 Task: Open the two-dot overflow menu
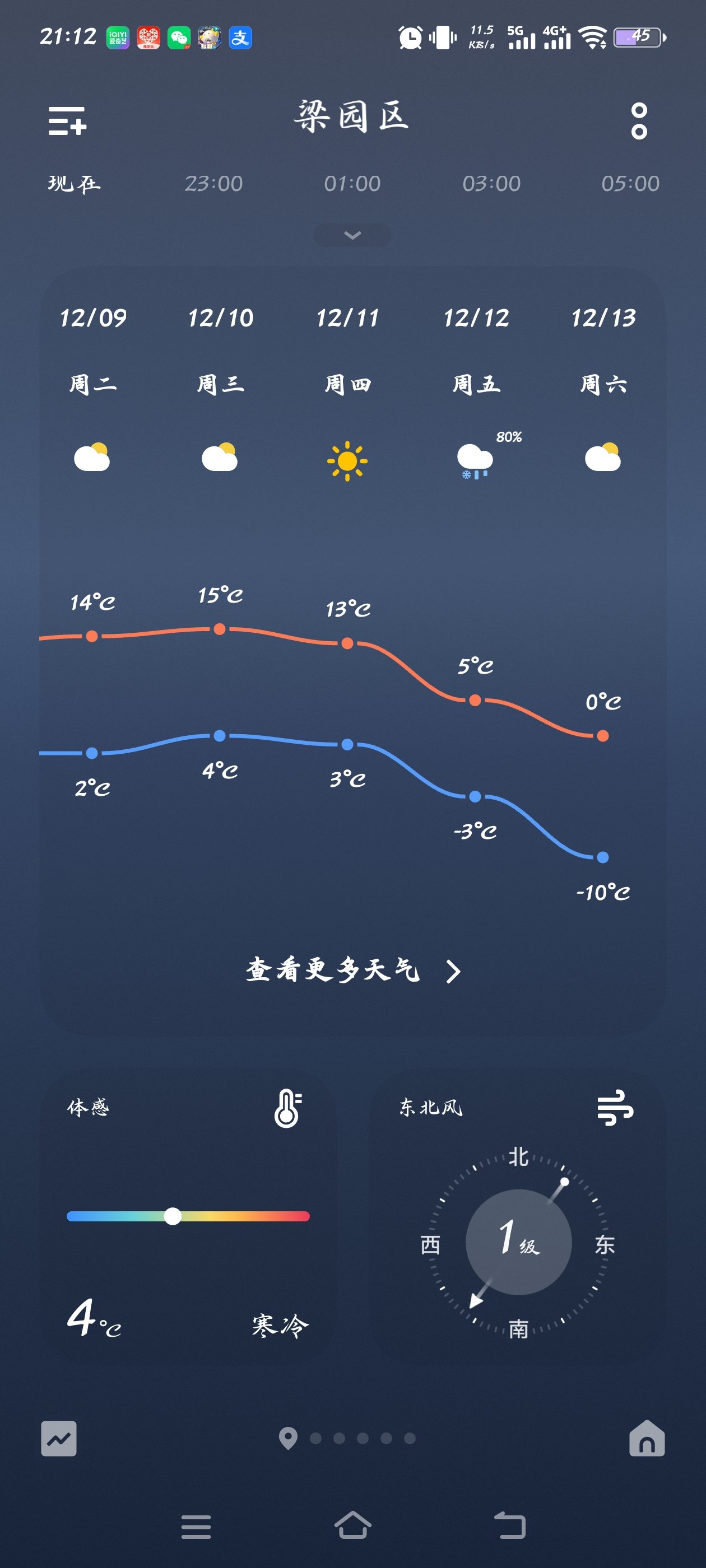[x=638, y=120]
